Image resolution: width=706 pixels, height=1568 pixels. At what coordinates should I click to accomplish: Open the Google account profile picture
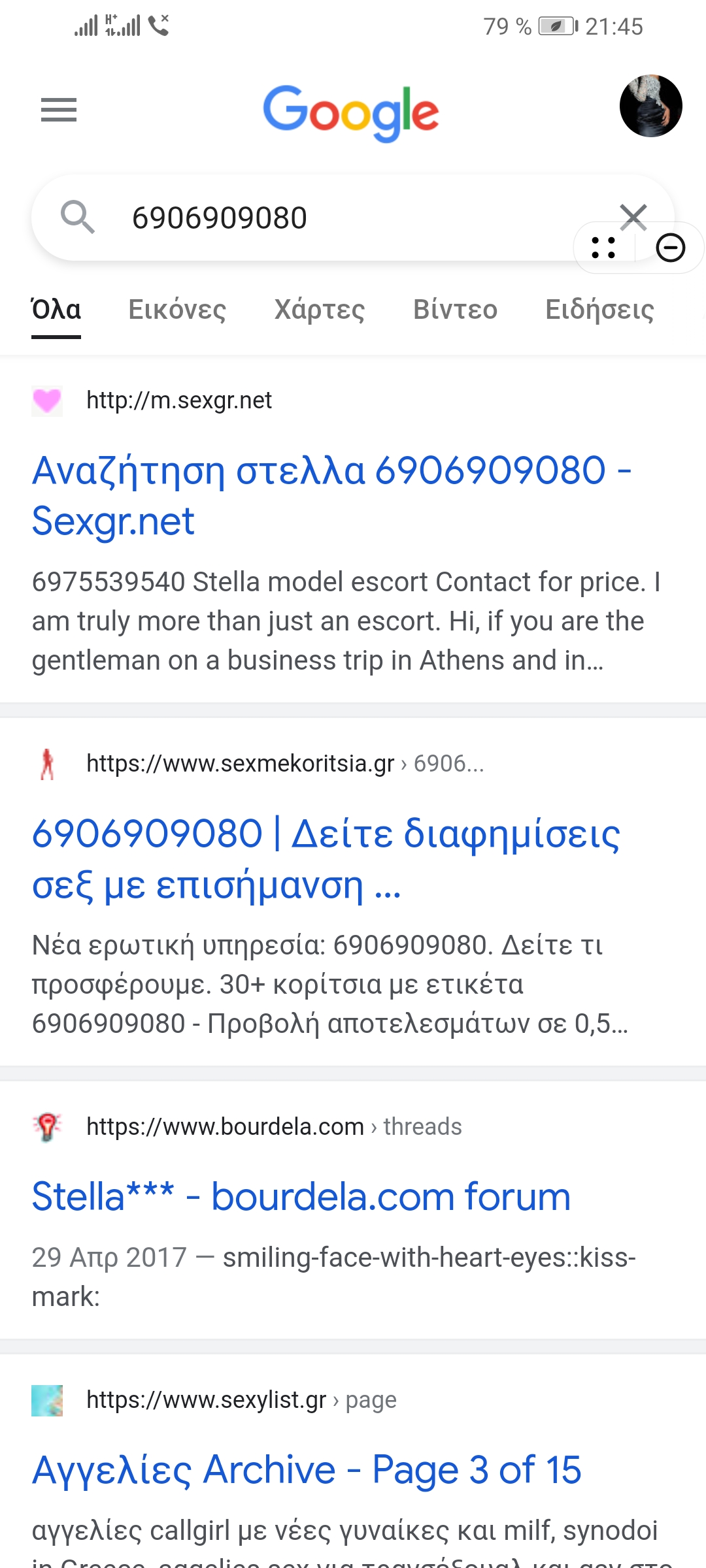(x=650, y=106)
